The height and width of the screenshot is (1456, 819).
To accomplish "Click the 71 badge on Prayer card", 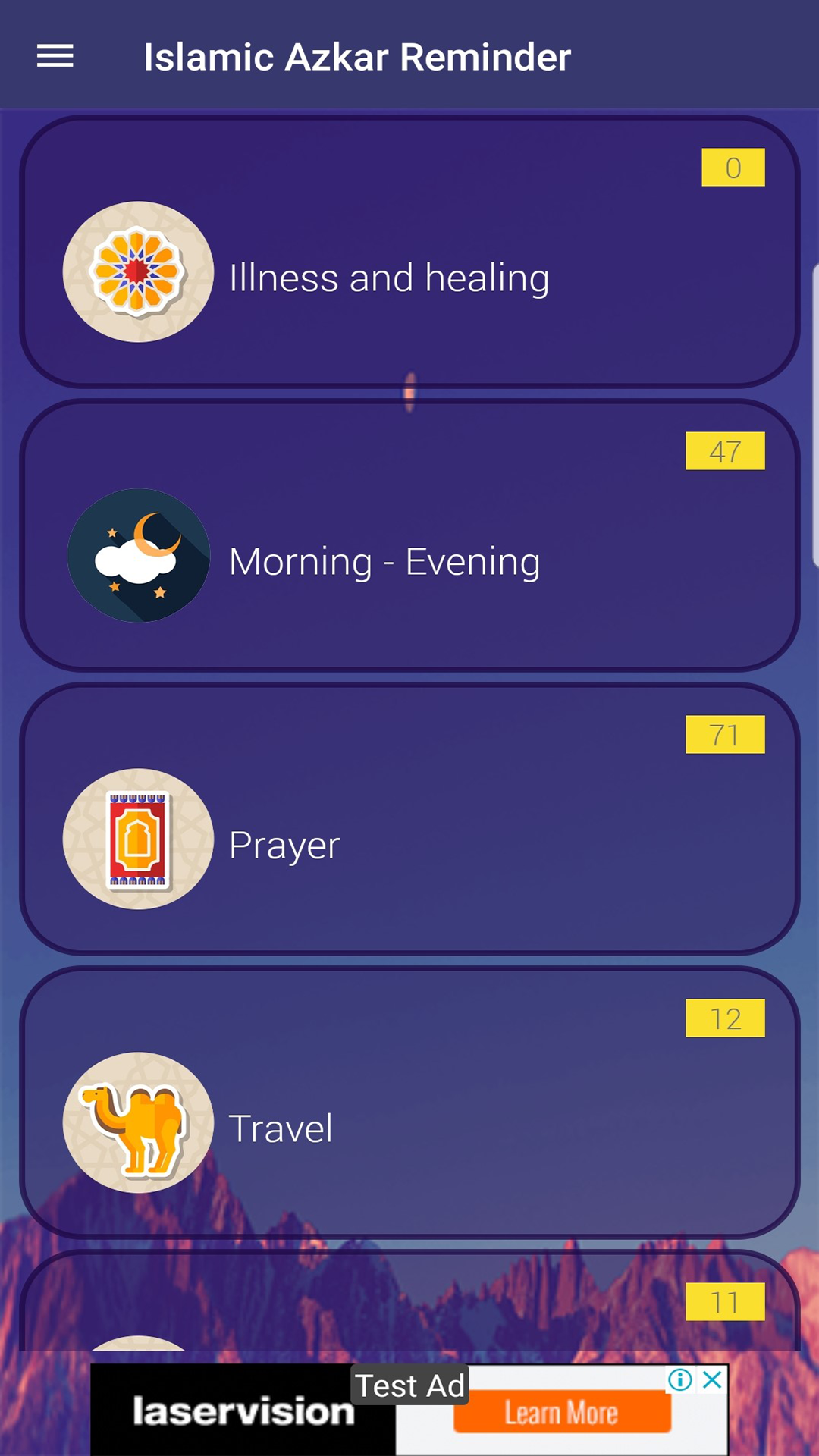I will 725,734.
